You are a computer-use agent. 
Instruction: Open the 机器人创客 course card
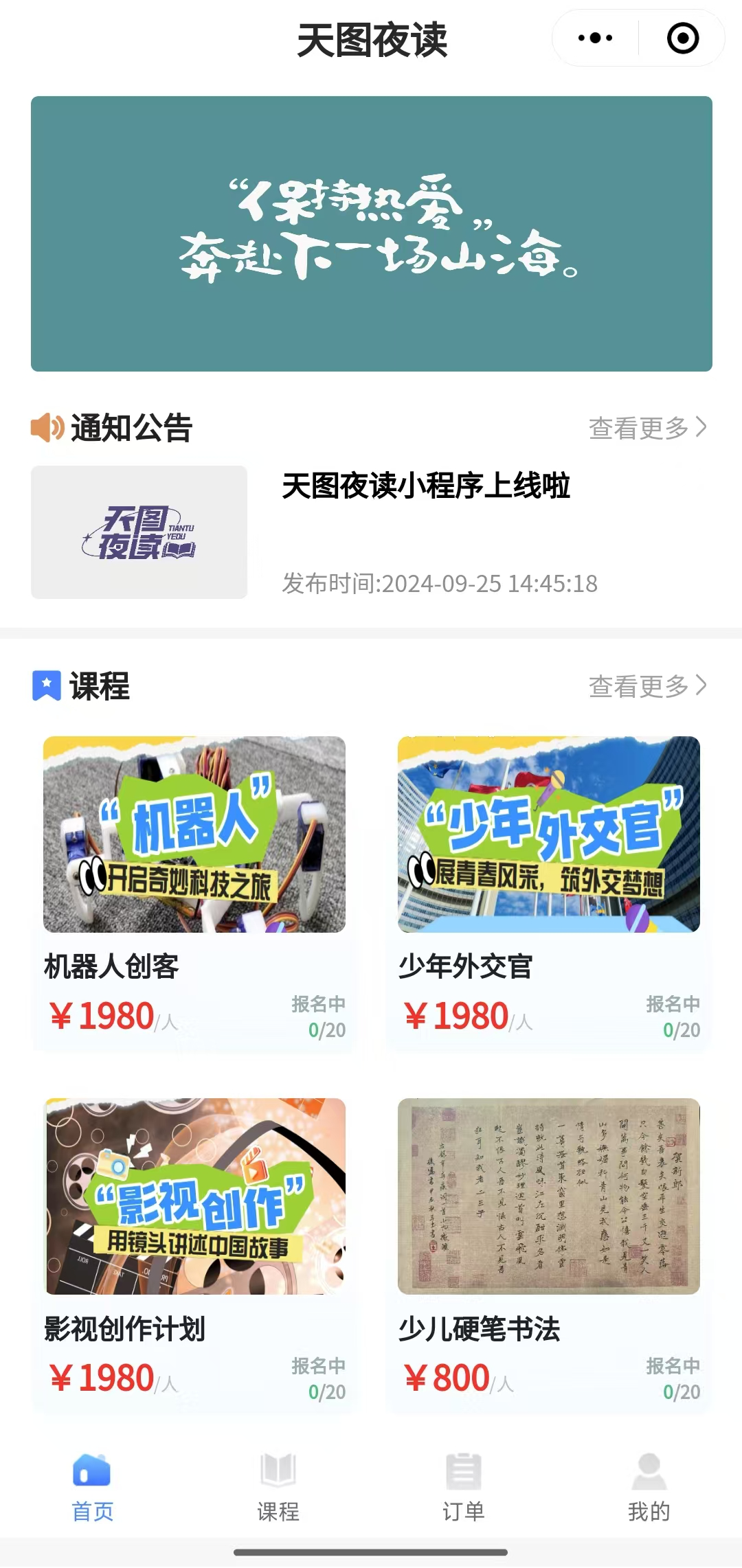click(194, 893)
